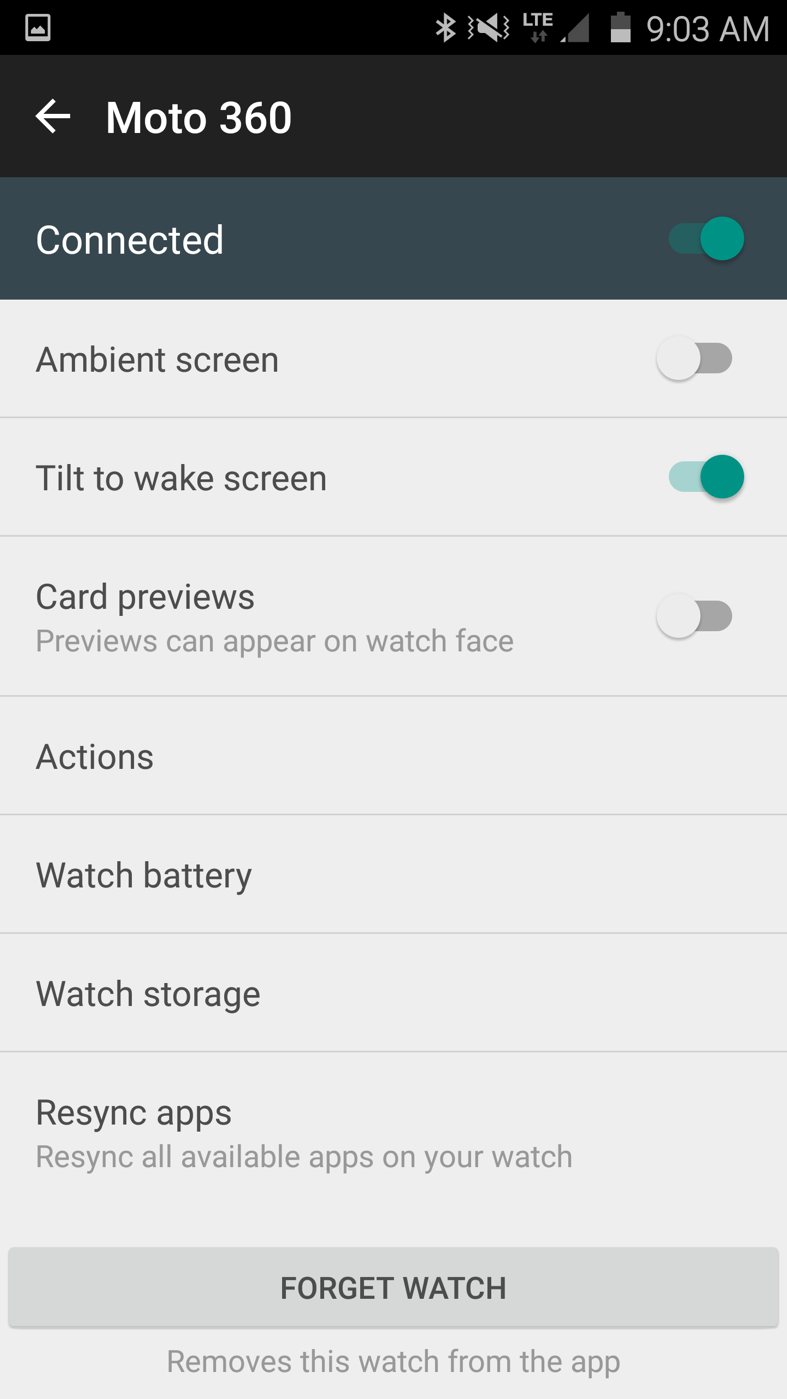Screen dimensions: 787x1399
Task: Disable Tilt to wake screen
Action: click(x=706, y=477)
